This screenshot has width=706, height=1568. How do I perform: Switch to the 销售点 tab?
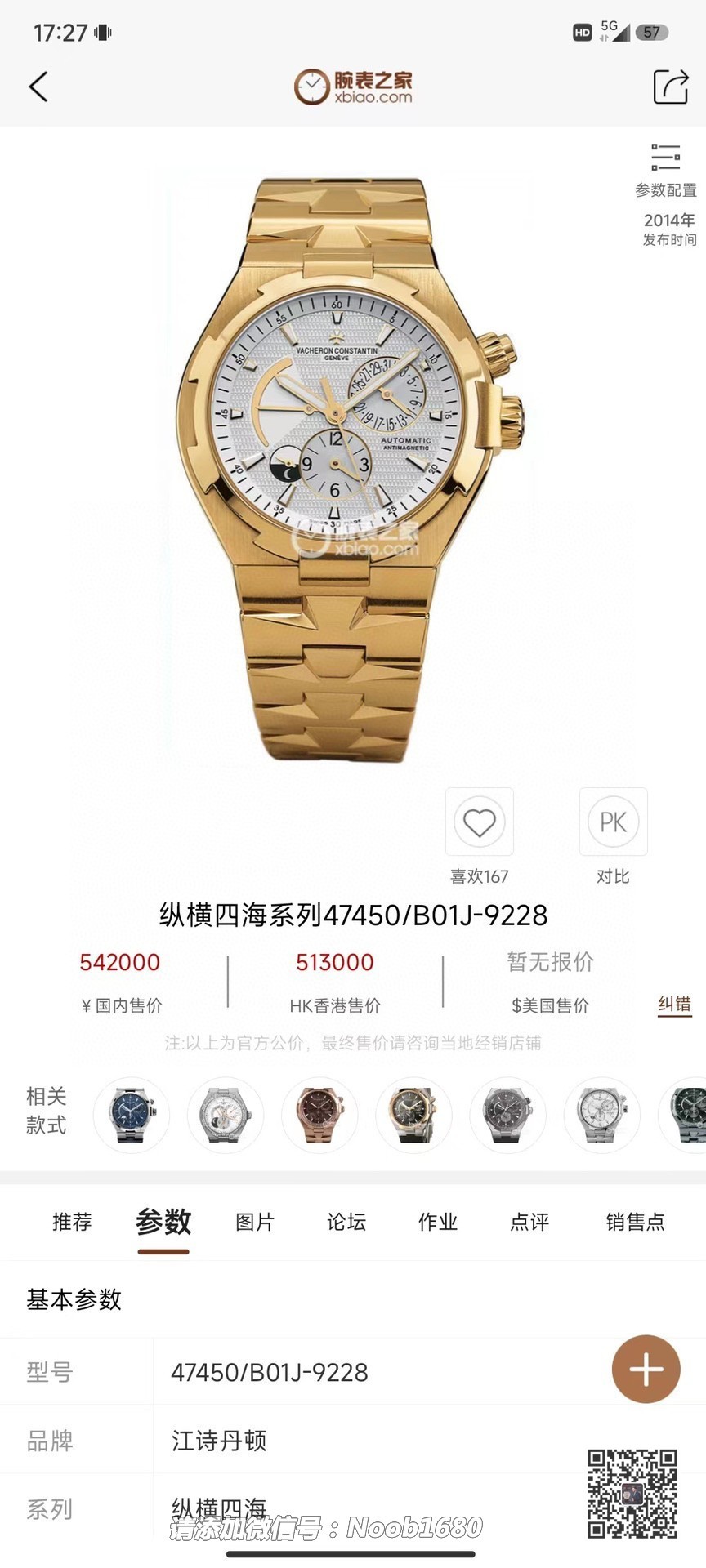coord(635,1222)
